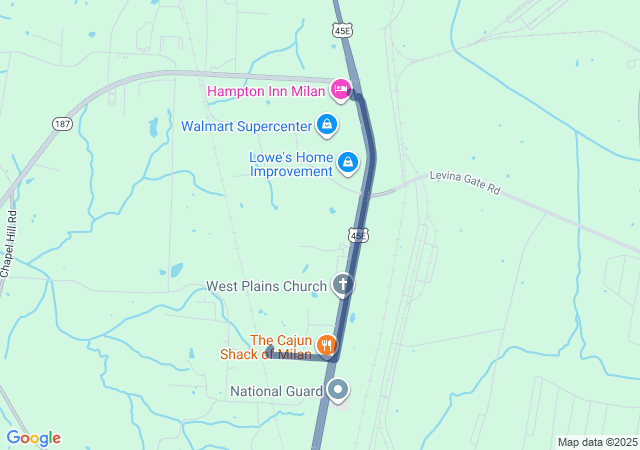This screenshot has height=450, width=640.
Task: Select The Cajun Shack of Milan marker
Action: point(326,346)
